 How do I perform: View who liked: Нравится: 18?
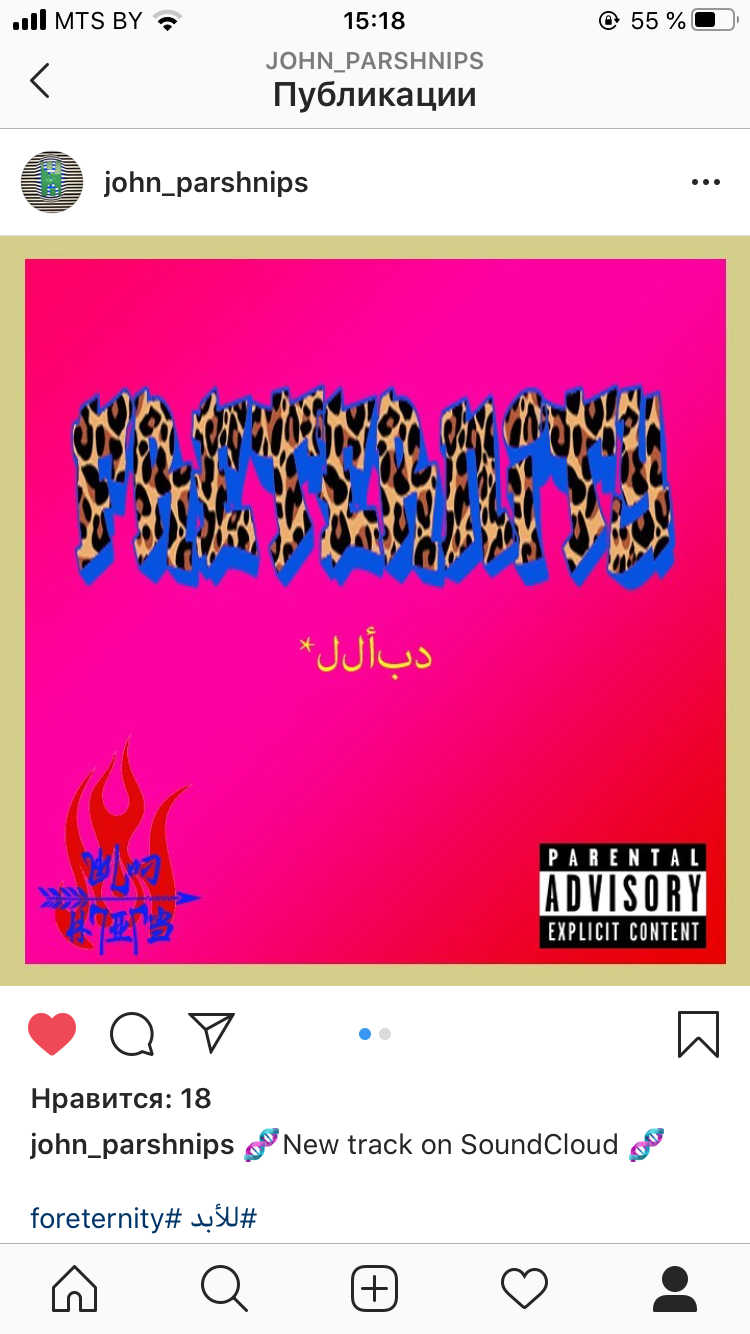click(121, 1098)
